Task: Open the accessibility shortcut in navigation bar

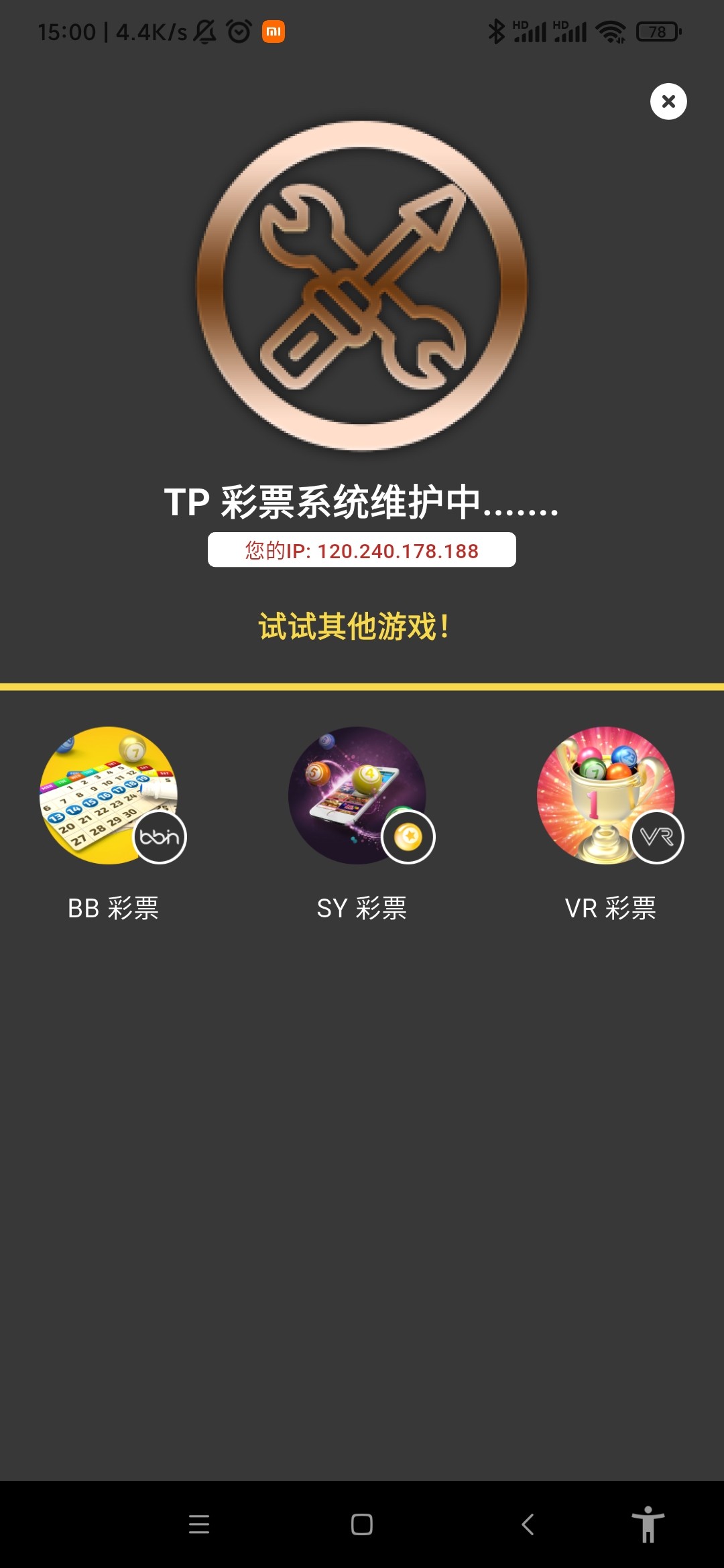Action: 648,1524
